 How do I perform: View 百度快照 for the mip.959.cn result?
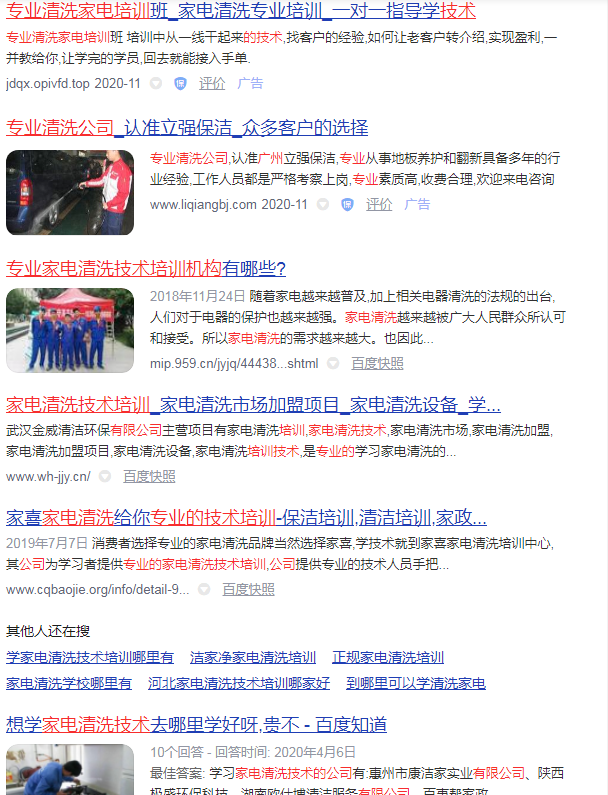[377, 363]
